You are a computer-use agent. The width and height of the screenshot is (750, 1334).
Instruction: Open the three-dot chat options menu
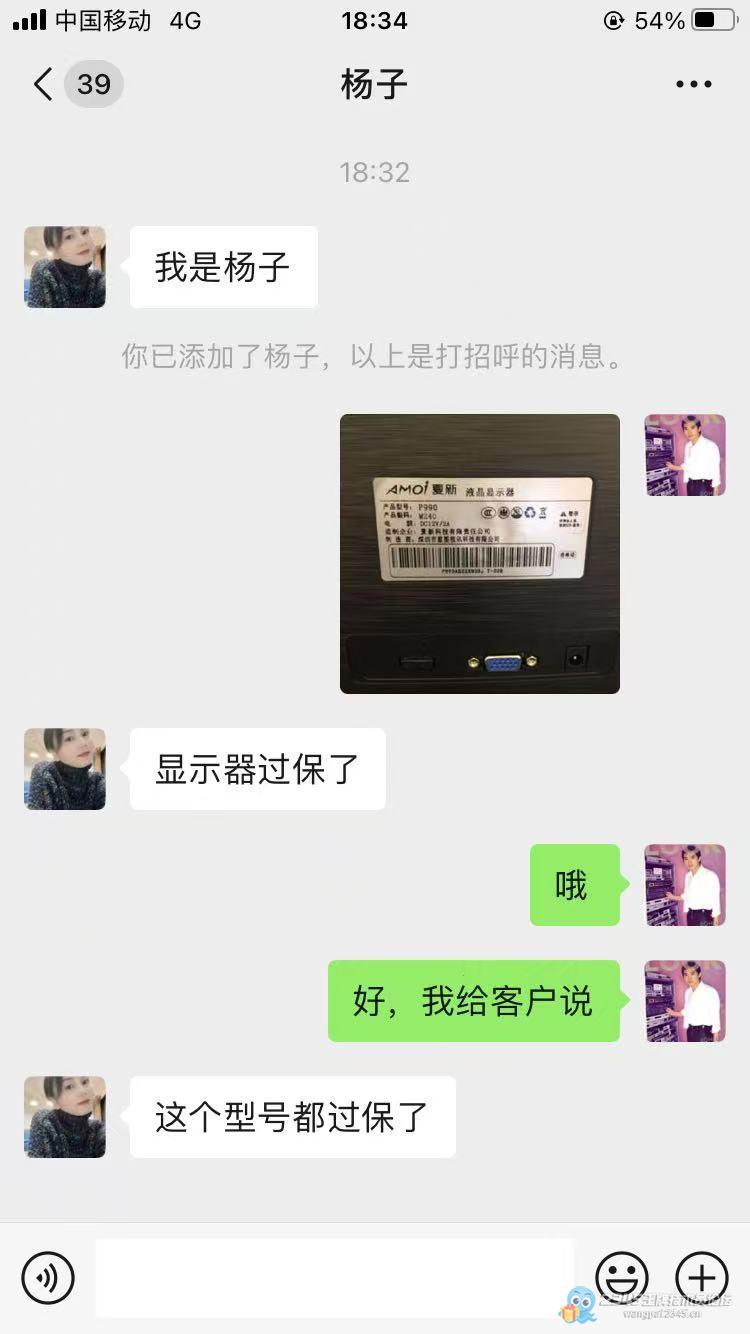coord(693,85)
